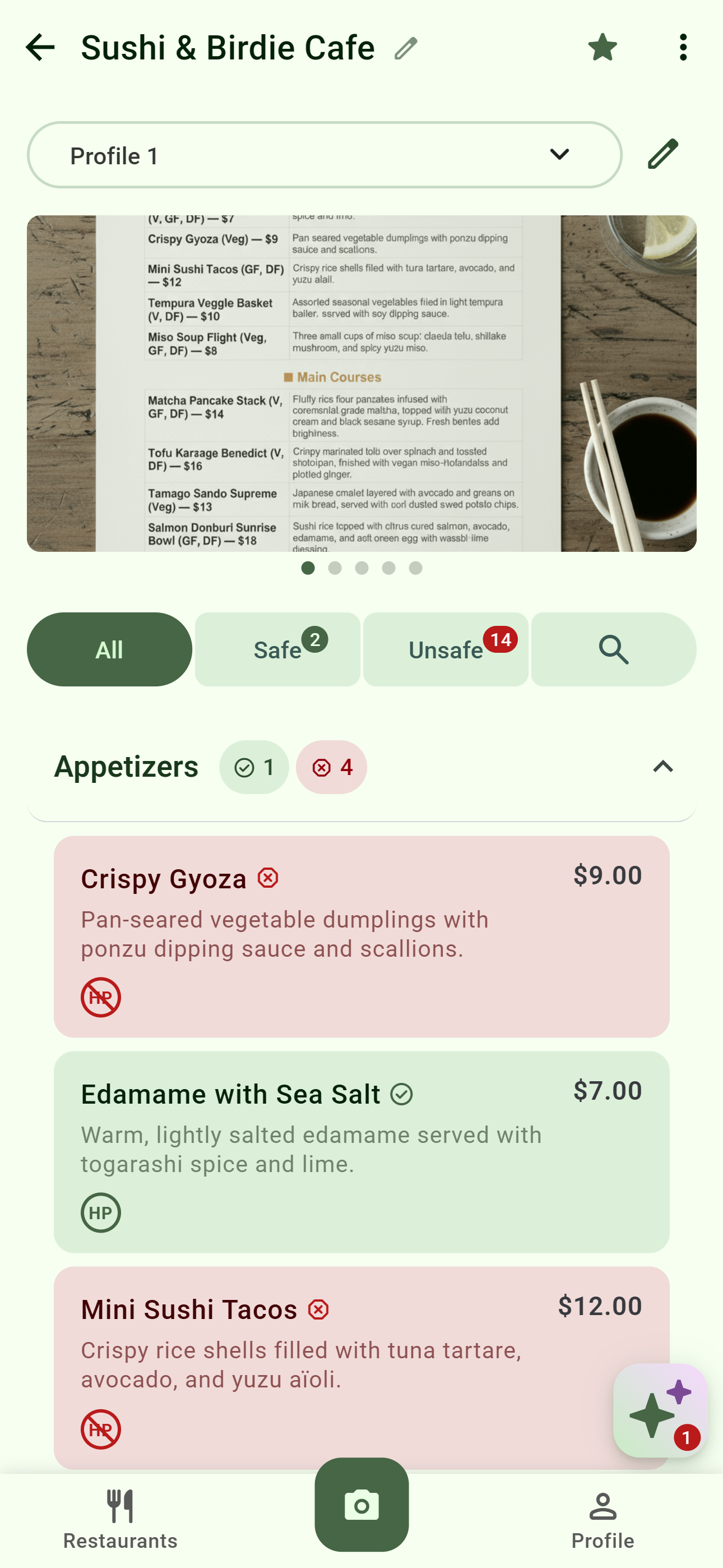Search the menu items

pos(614,649)
